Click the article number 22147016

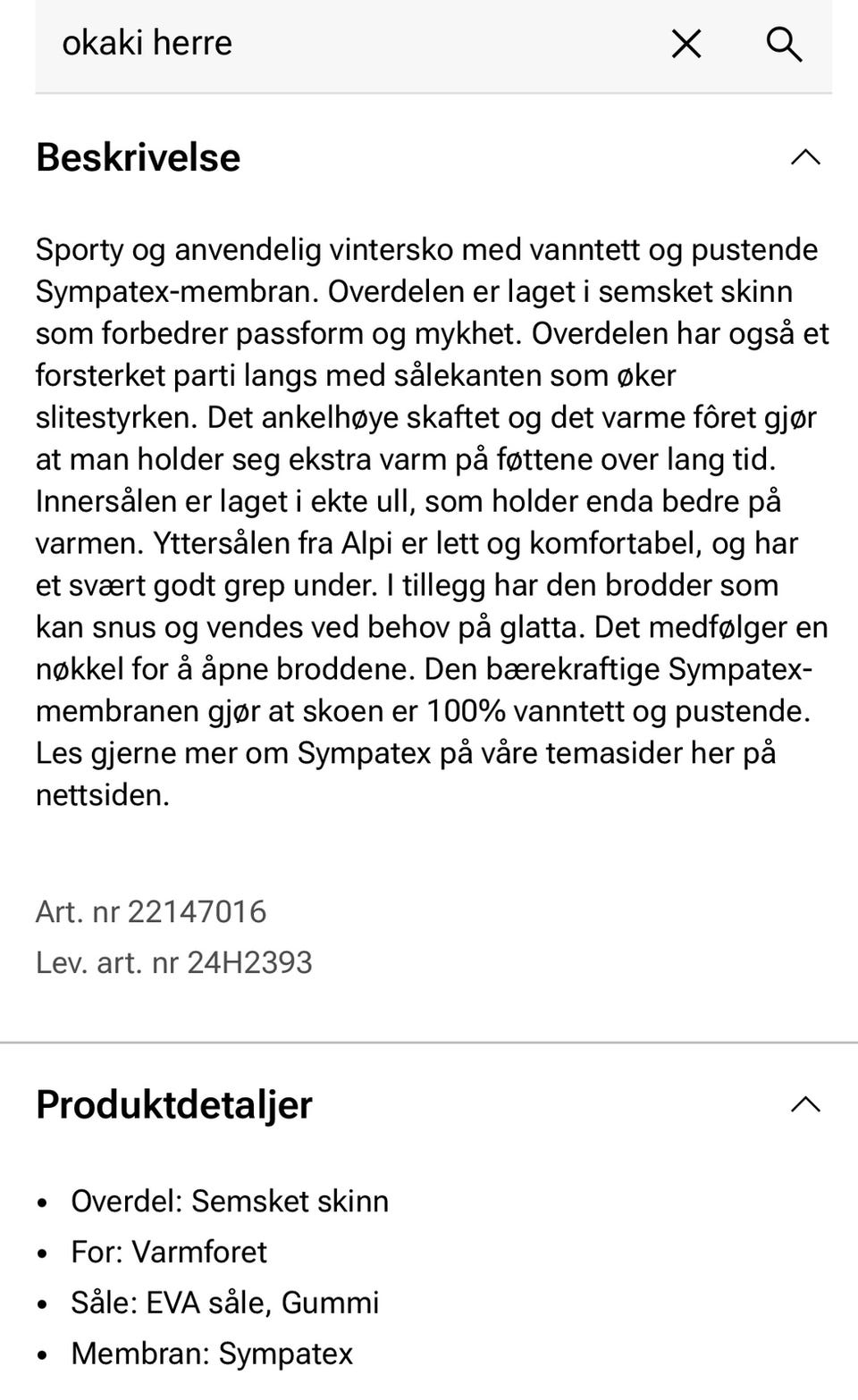pos(151,912)
